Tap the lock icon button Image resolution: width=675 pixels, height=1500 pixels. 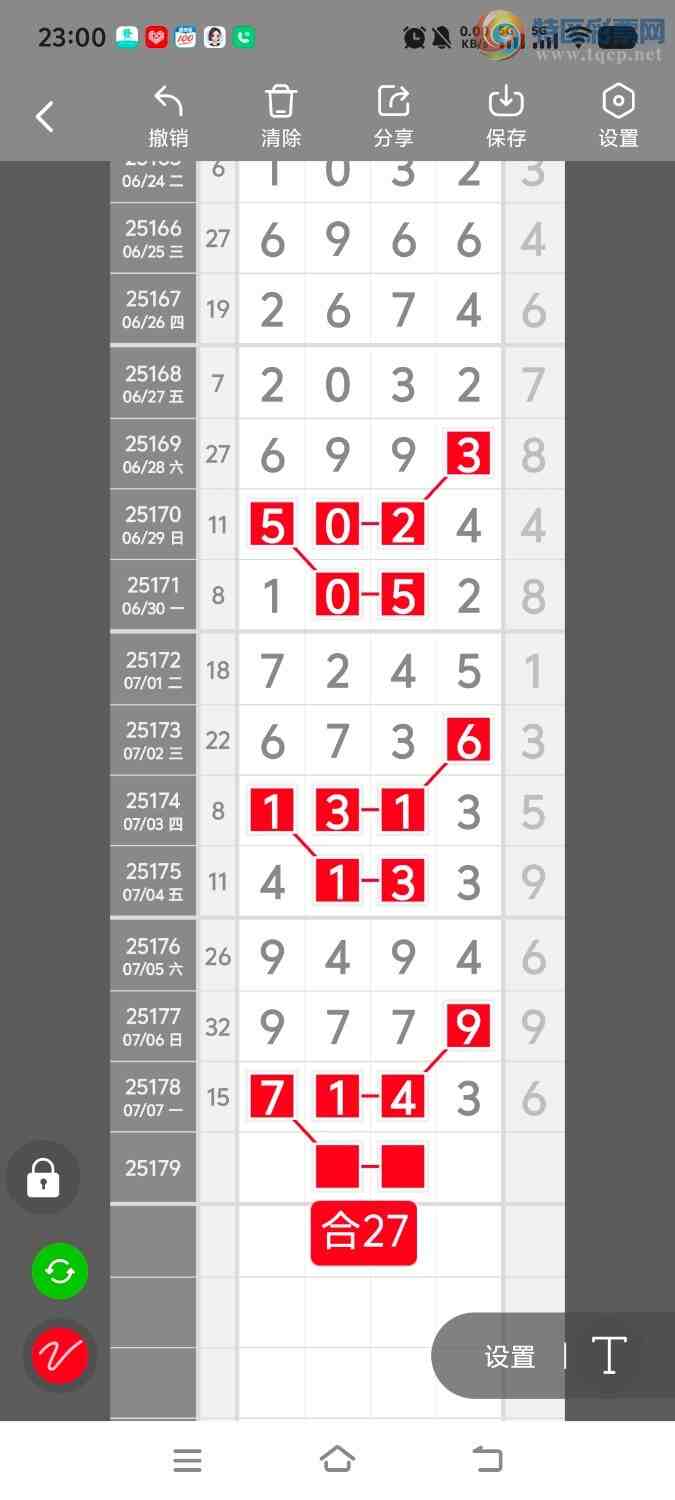43,1177
